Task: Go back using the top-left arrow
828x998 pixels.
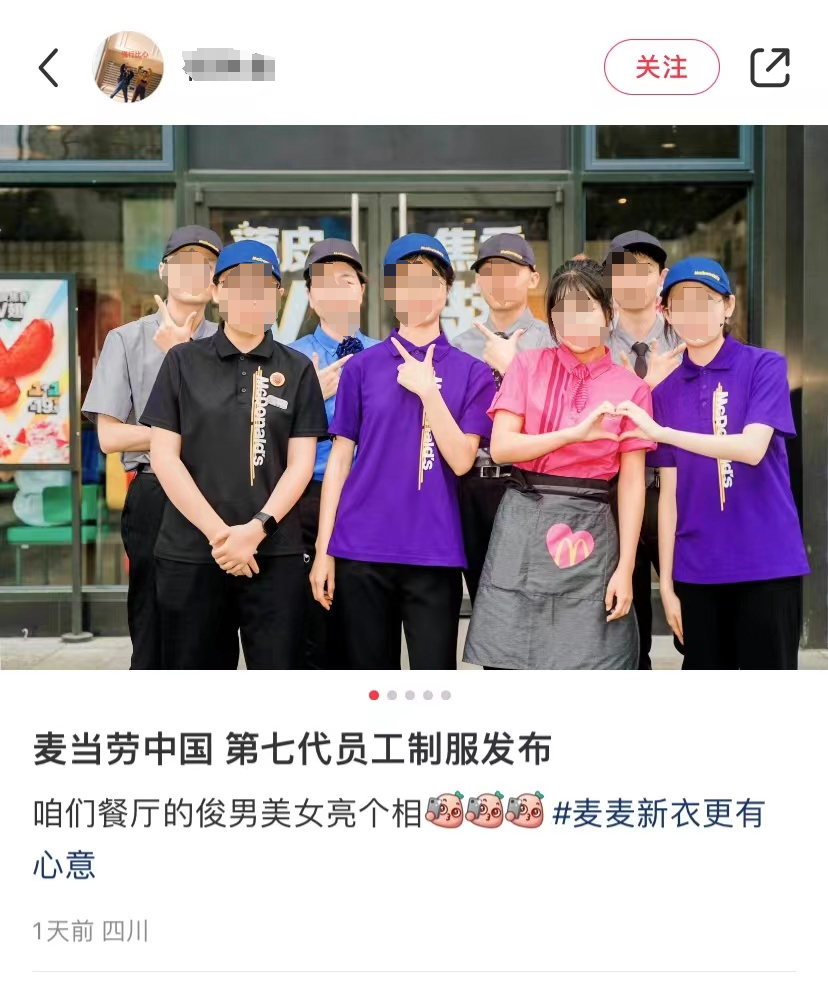Action: pyautogui.click(x=48, y=68)
